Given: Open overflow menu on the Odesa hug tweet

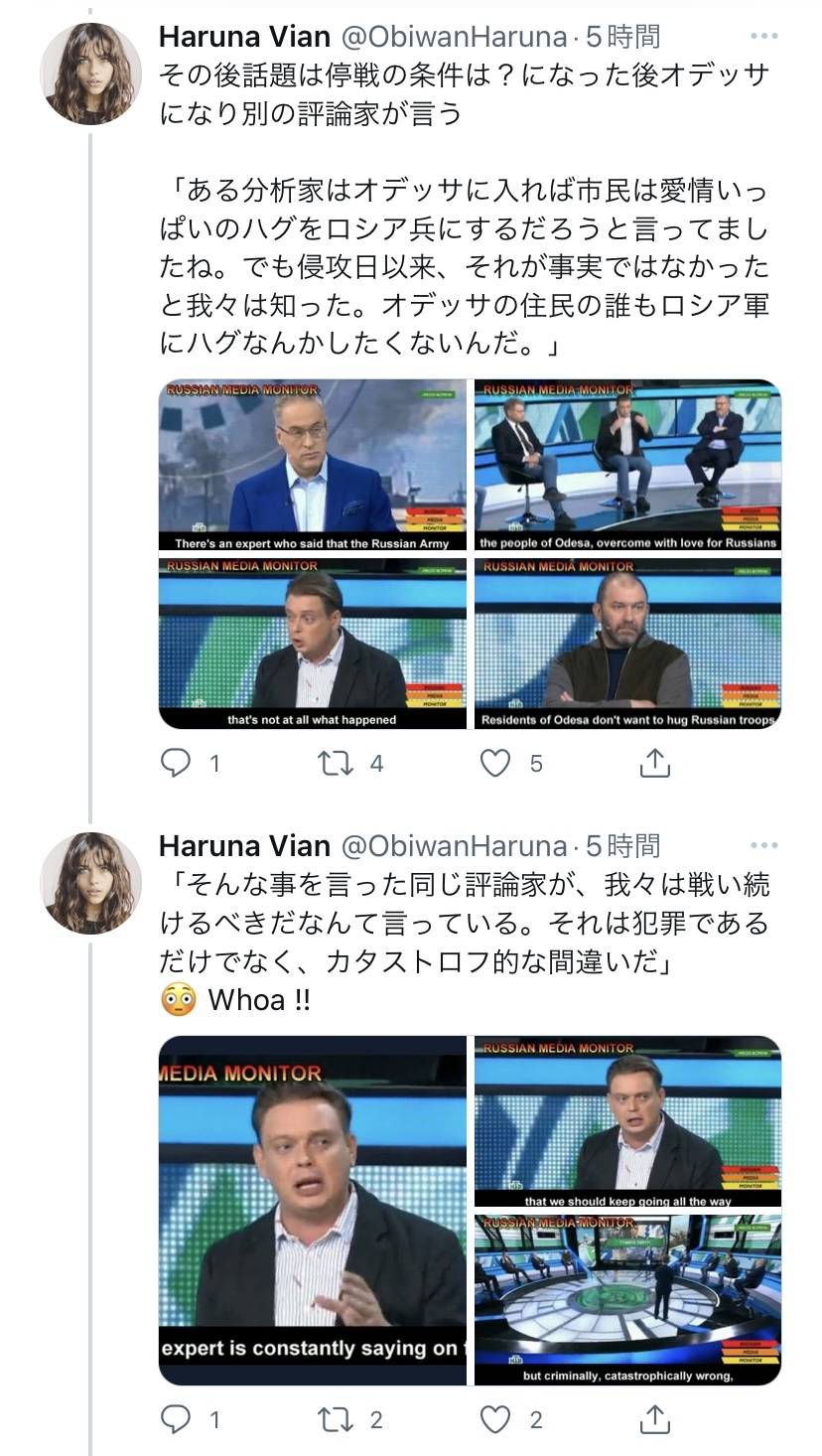Looking at the screenshot, I should pos(763,37).
